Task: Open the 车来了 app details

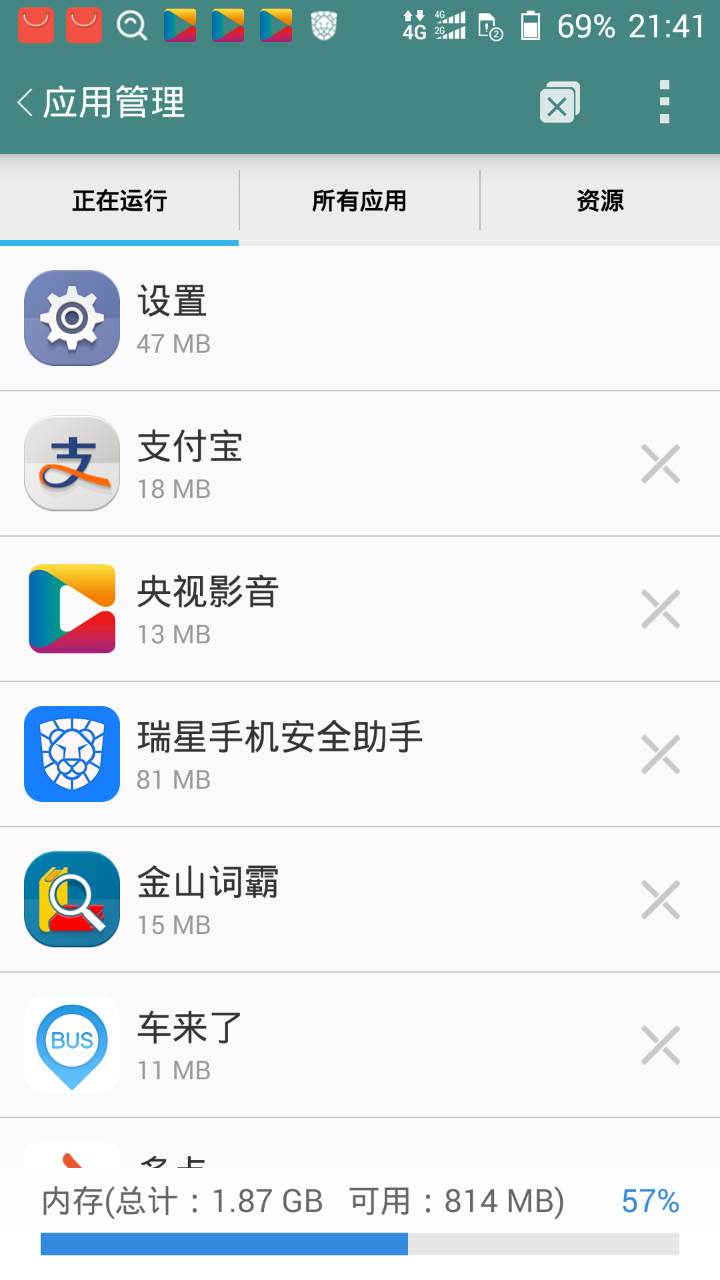Action: point(300,1046)
